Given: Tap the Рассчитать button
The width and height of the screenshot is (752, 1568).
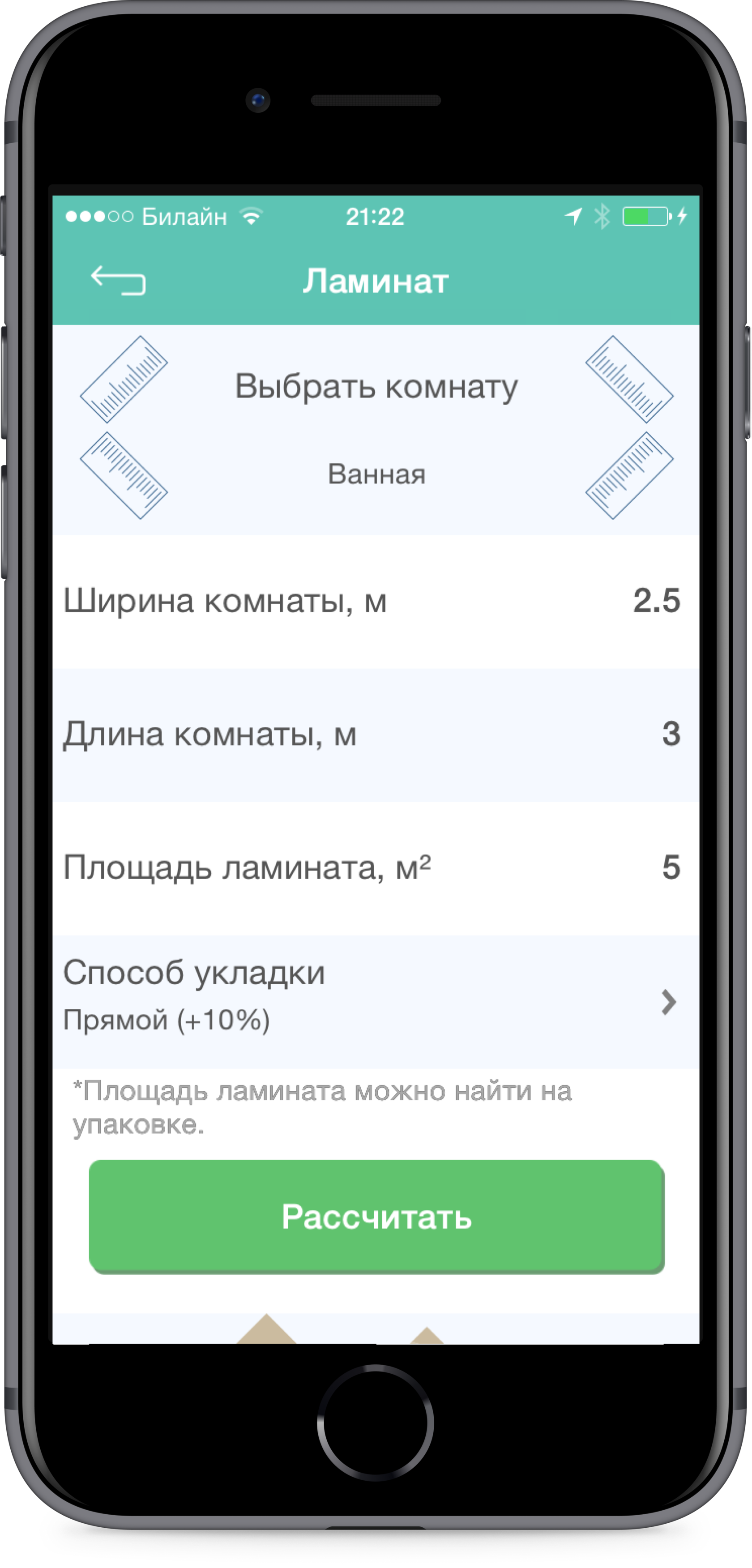Looking at the screenshot, I should (376, 1217).
